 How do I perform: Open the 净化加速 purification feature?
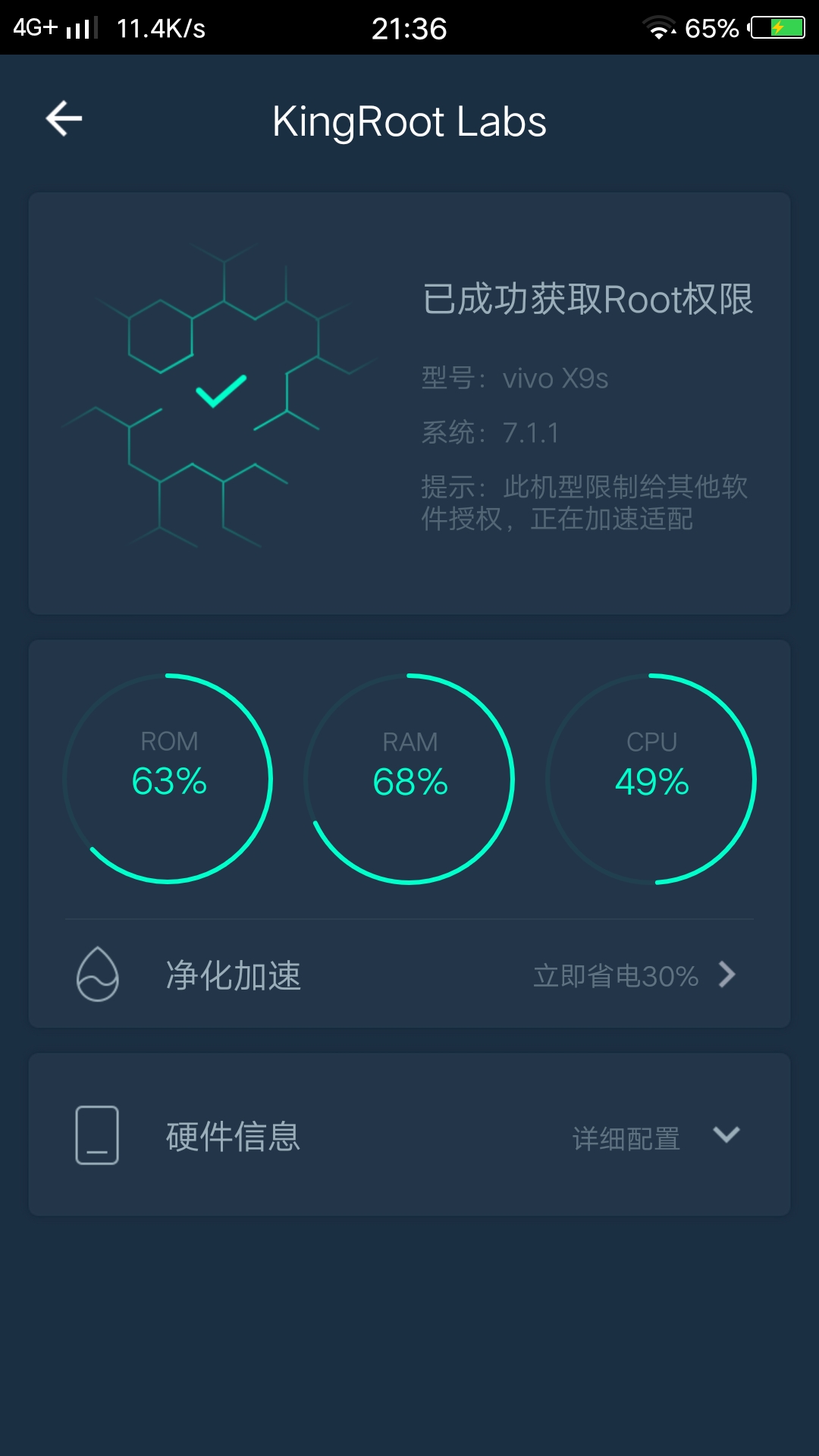tap(233, 976)
